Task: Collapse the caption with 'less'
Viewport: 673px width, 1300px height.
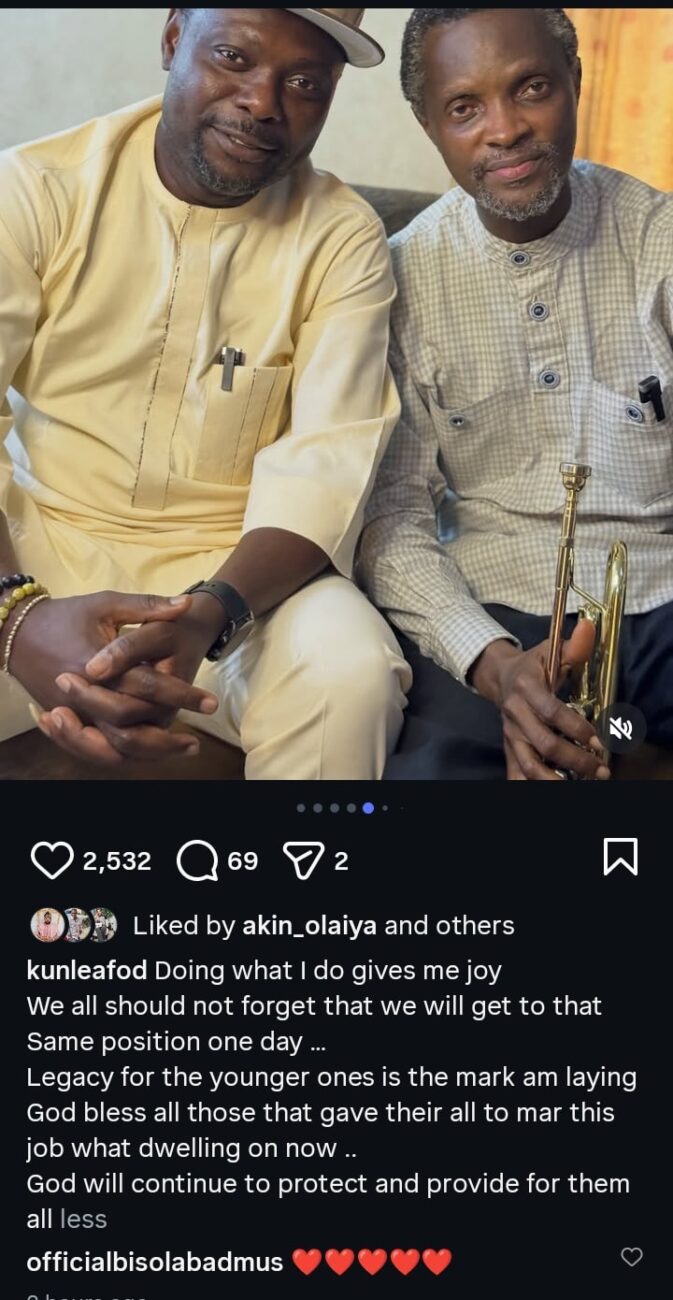Action: point(83,1219)
